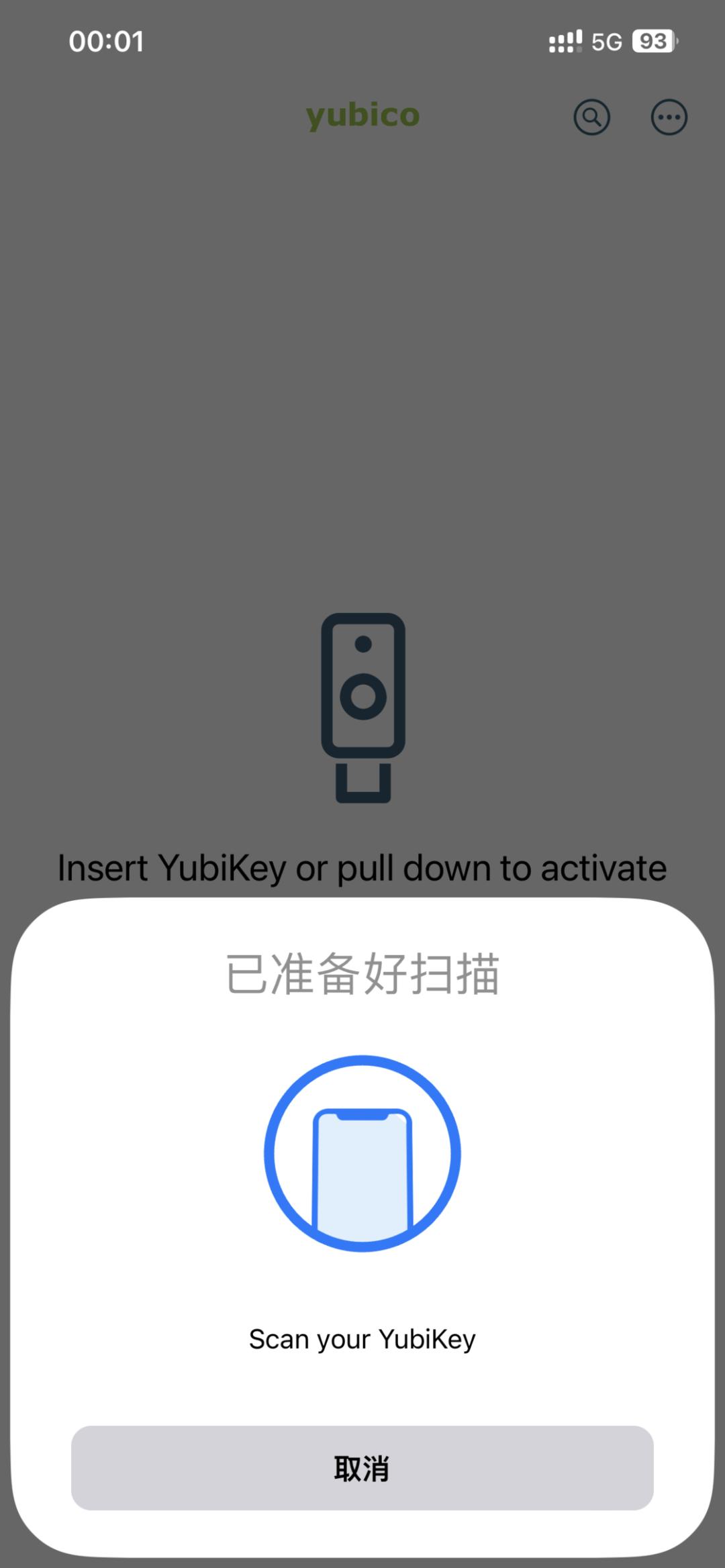Image resolution: width=725 pixels, height=1568 pixels.
Task: Tap the clock showing 00:01
Action: point(107,41)
